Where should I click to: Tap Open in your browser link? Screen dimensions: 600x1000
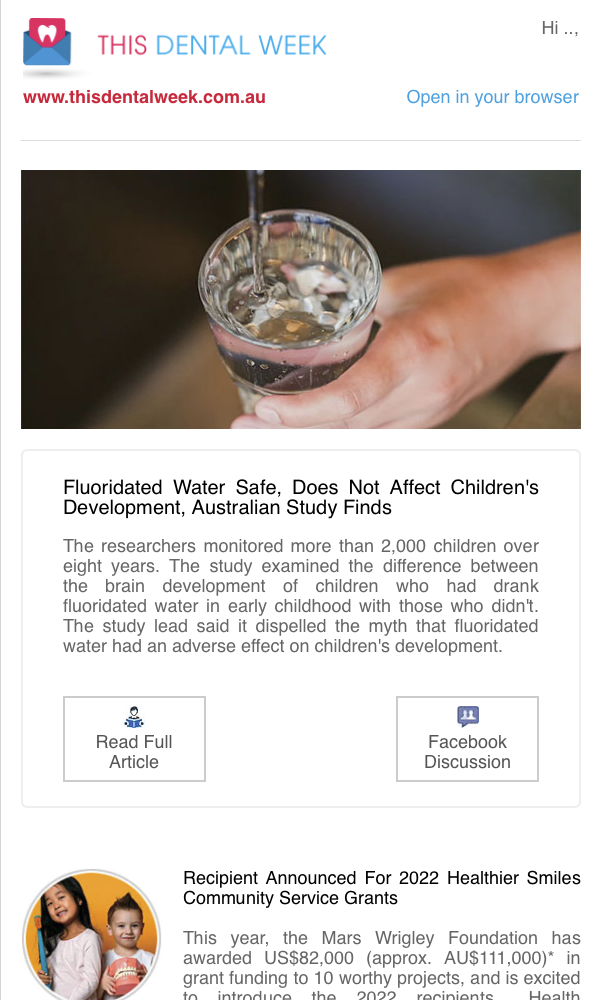point(492,97)
